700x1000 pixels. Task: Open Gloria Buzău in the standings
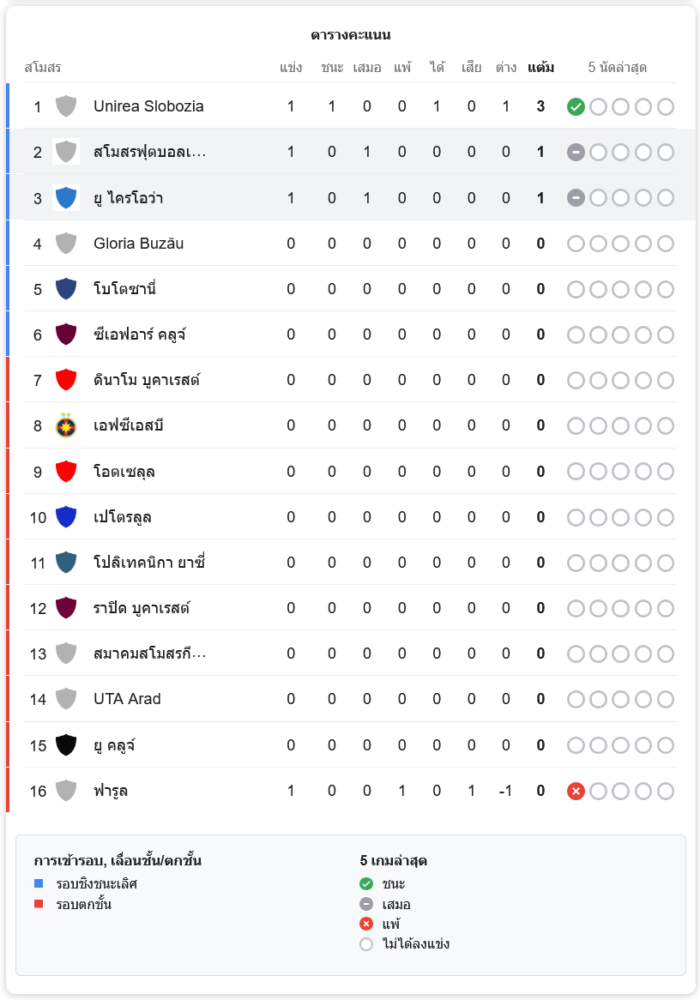pyautogui.click(x=138, y=243)
